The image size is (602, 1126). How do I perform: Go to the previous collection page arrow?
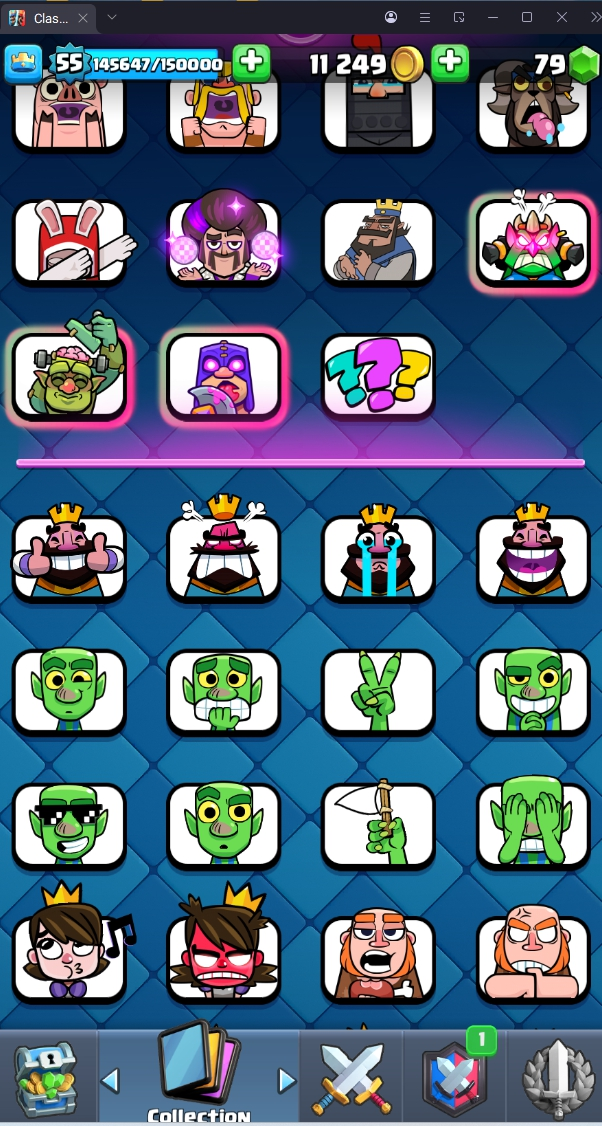[x=111, y=1080]
